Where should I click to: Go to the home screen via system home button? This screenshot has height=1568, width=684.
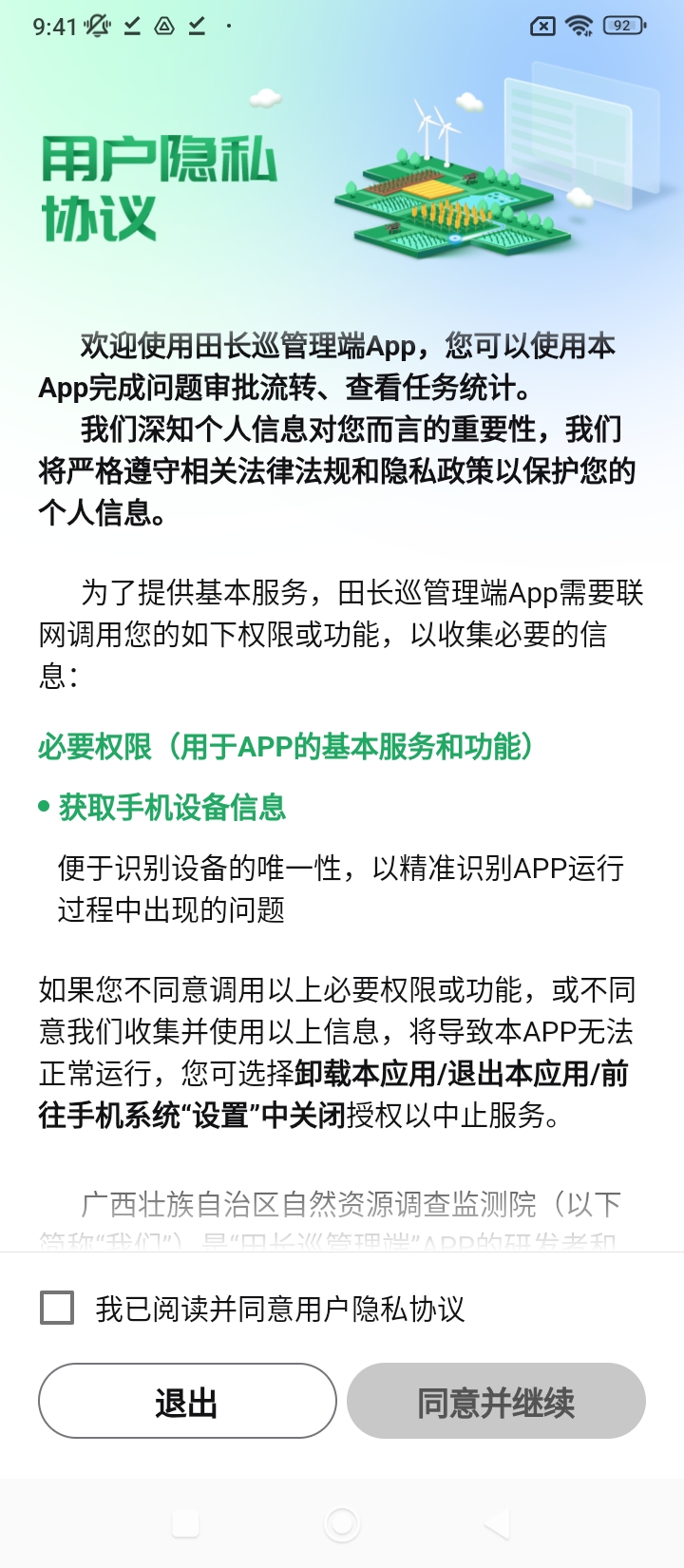(342, 1524)
